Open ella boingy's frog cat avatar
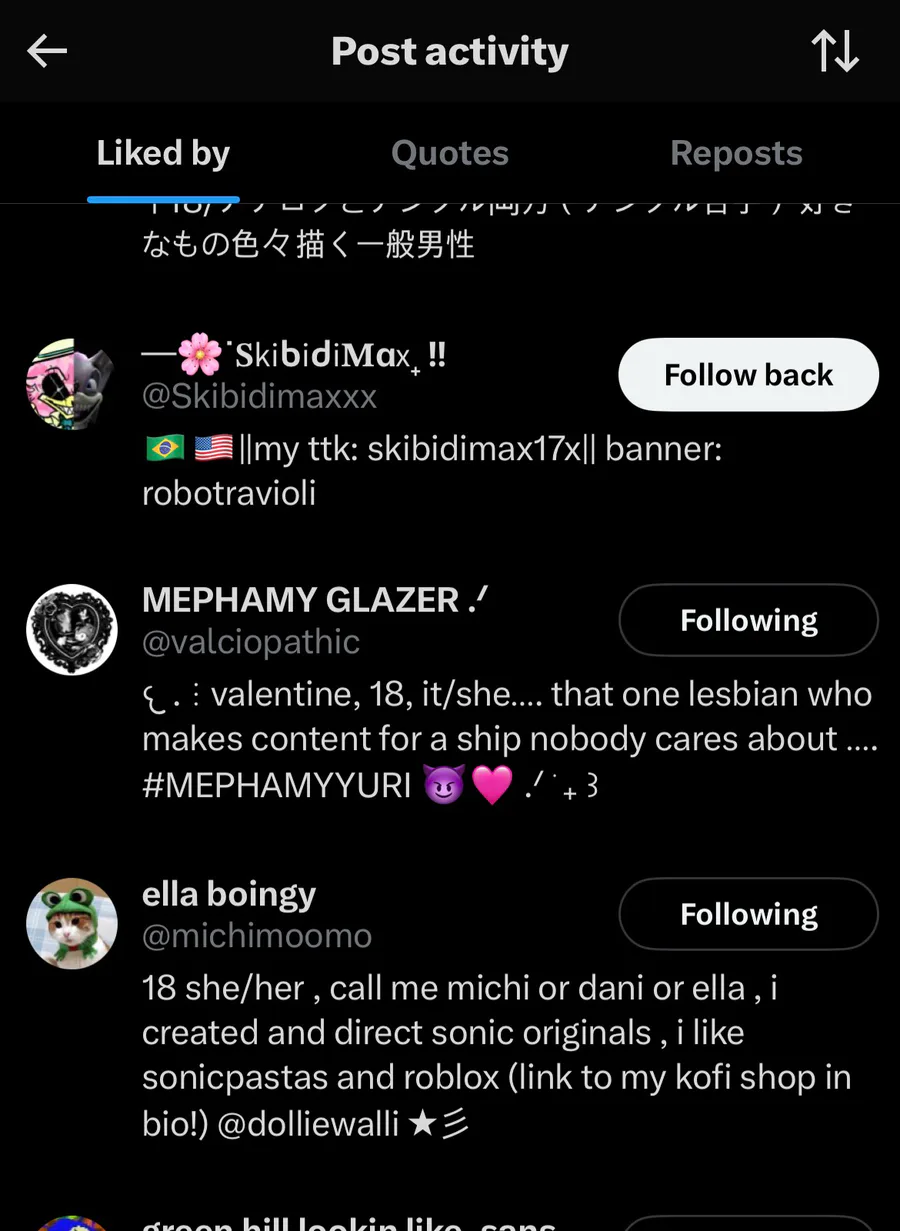The width and height of the screenshot is (900, 1231). click(71, 924)
